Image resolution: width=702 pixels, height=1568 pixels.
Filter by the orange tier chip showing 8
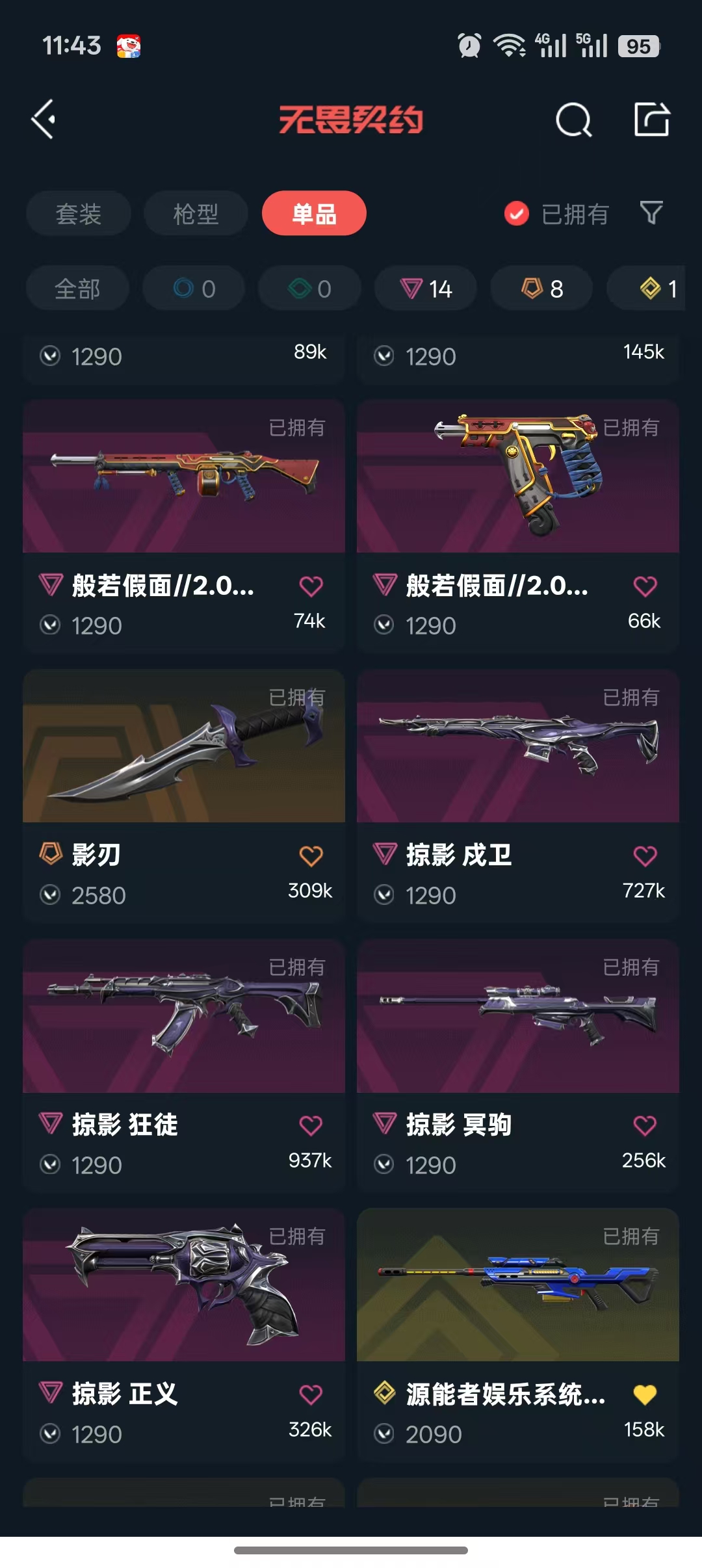(541, 289)
